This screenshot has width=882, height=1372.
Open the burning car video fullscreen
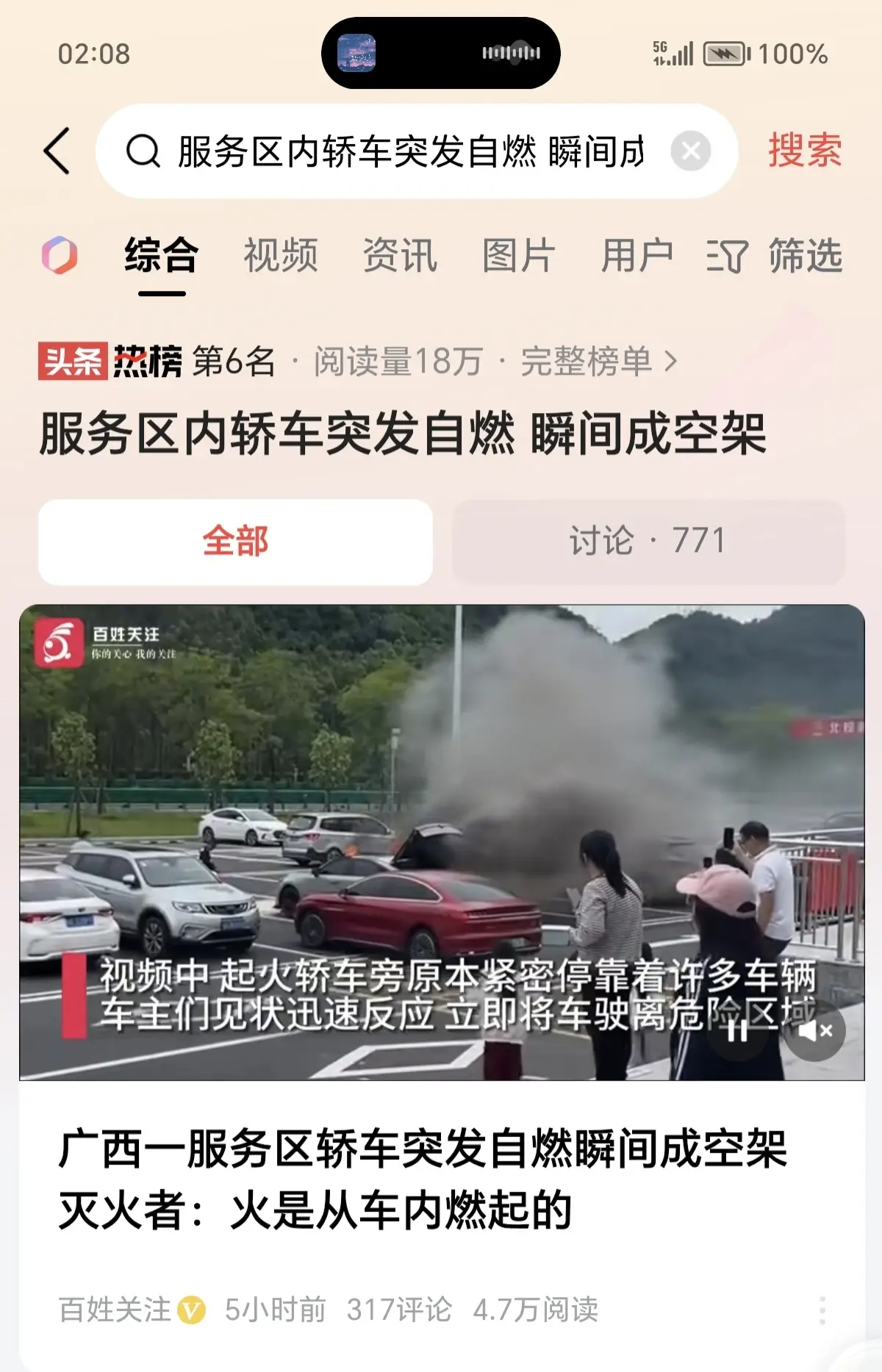tap(441, 808)
